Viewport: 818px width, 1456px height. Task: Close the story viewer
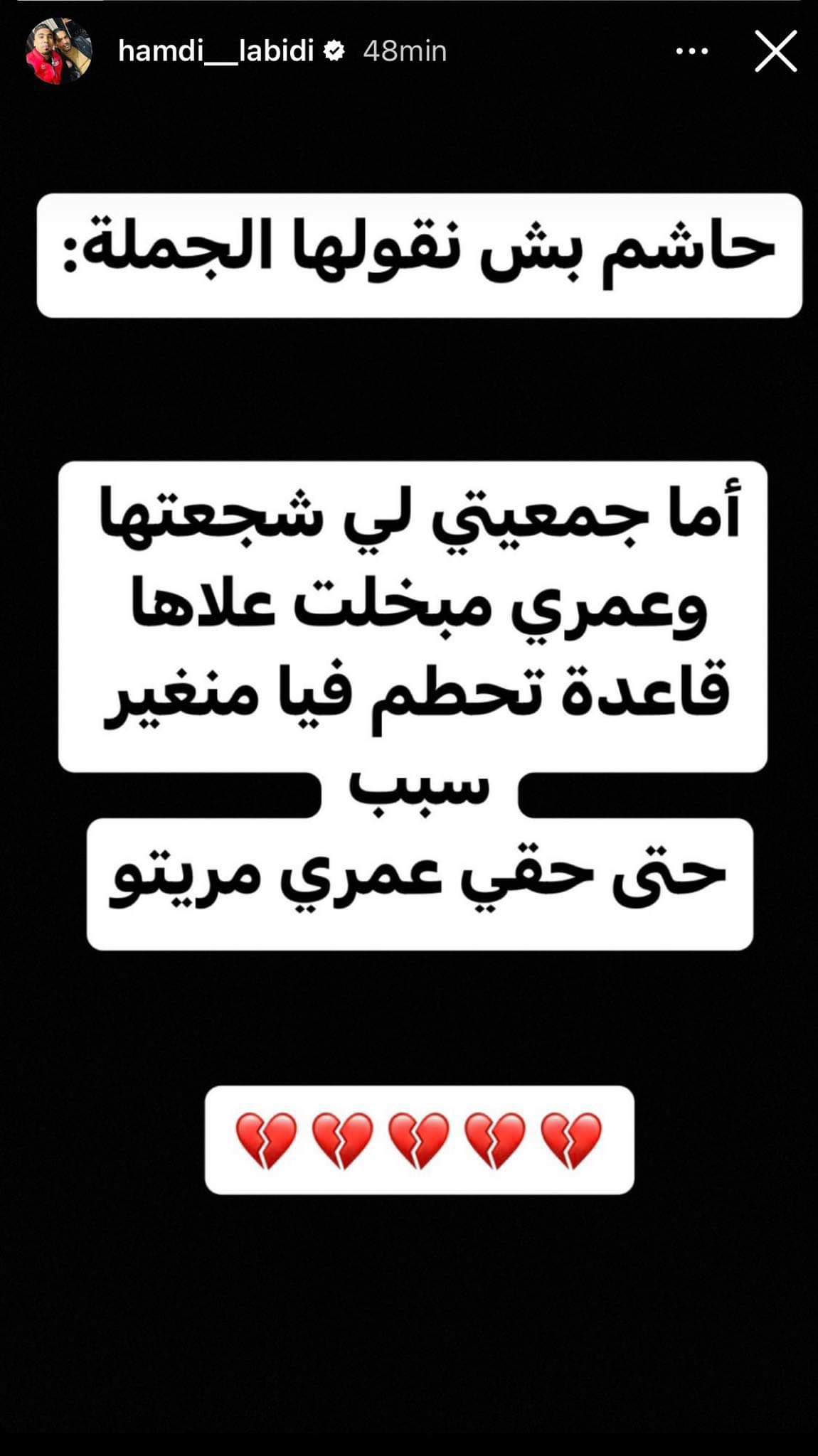pos(775,51)
